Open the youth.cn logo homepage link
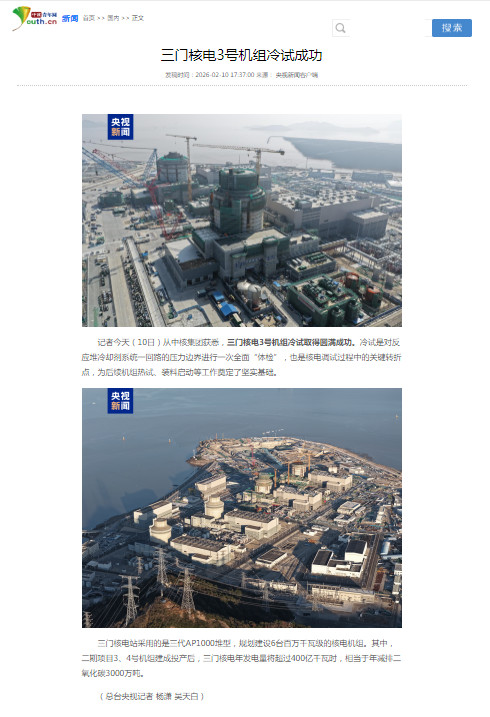 pos(35,18)
